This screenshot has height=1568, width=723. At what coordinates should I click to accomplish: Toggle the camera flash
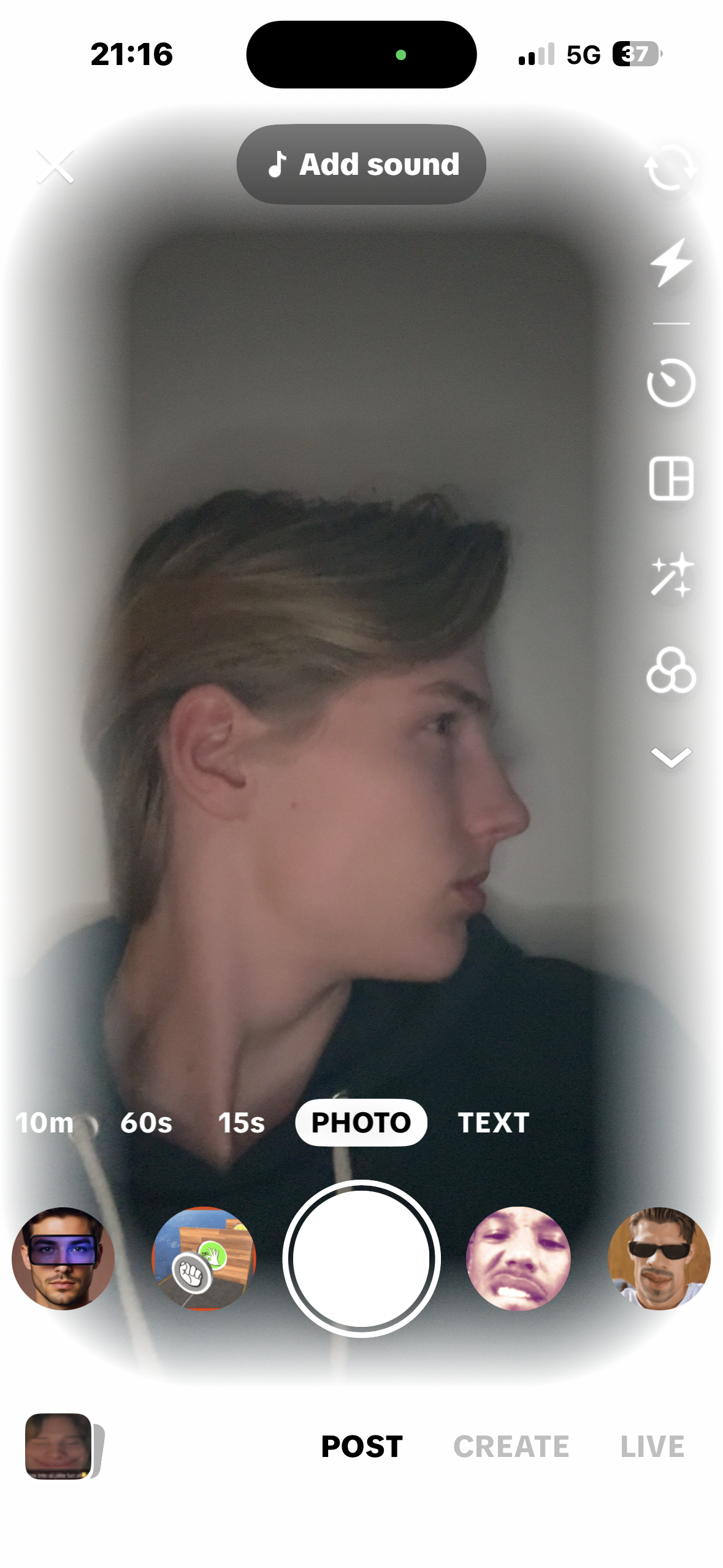[x=670, y=263]
